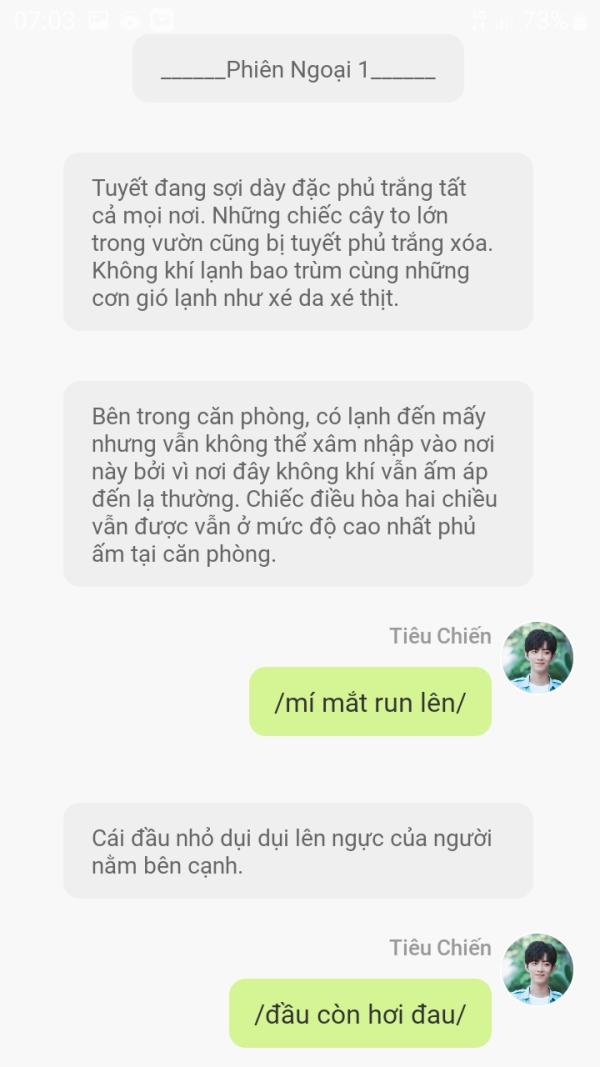
Task: Tap Tiêu Chiến's avatar beside "/đầu còn hơi đau/"
Action: coord(537,969)
